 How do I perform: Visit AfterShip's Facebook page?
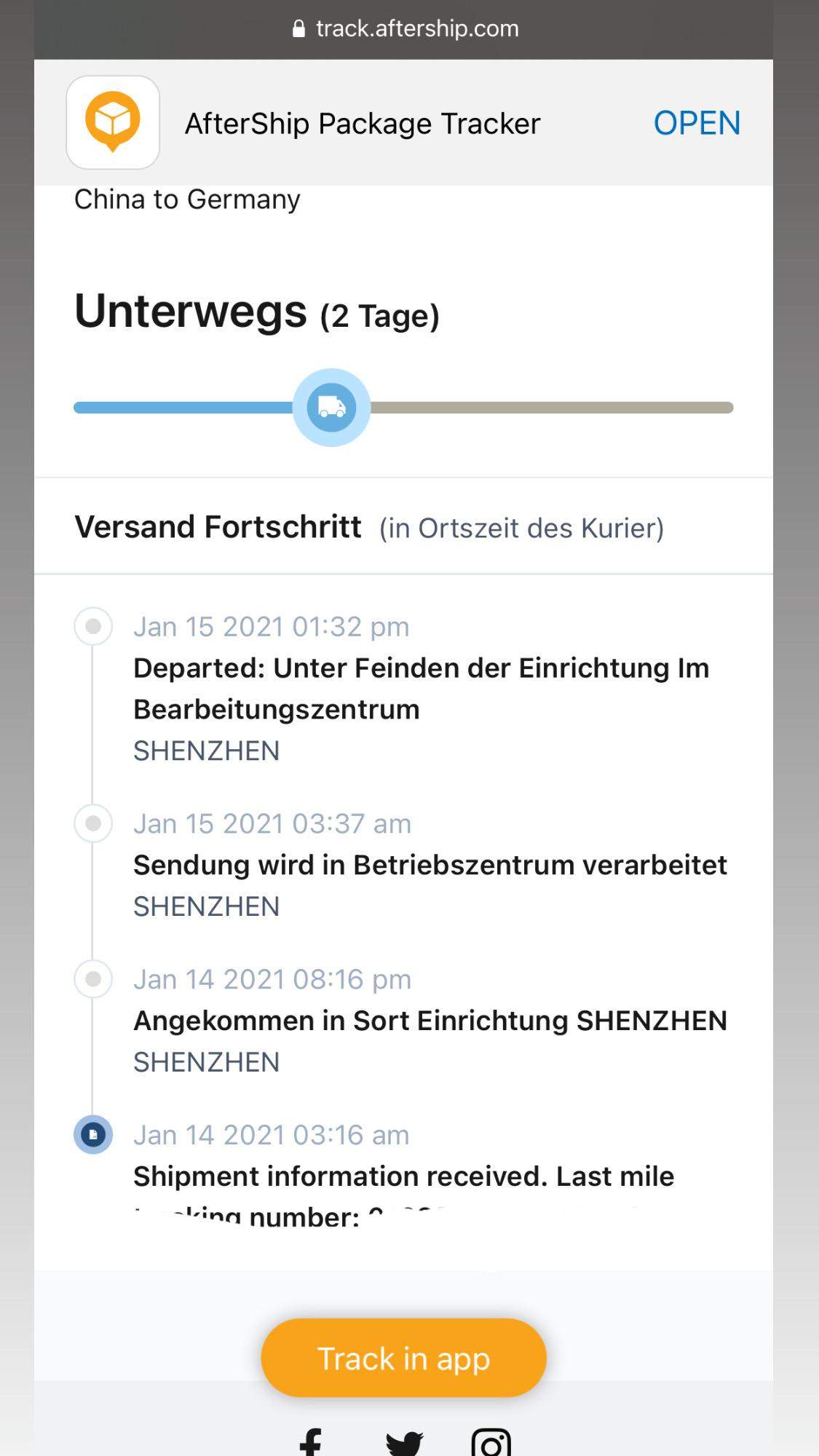[x=312, y=1442]
